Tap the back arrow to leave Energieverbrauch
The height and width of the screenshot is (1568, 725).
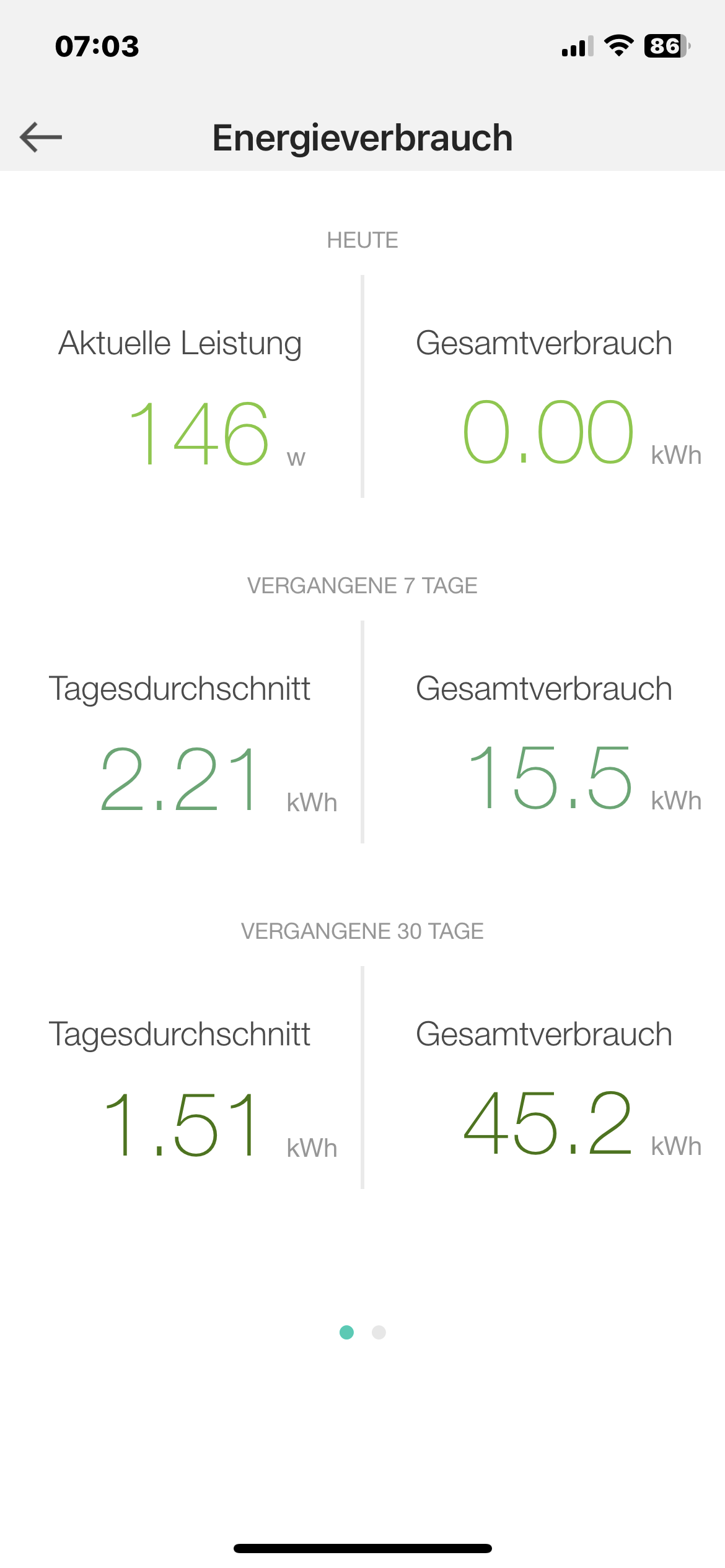click(39, 137)
